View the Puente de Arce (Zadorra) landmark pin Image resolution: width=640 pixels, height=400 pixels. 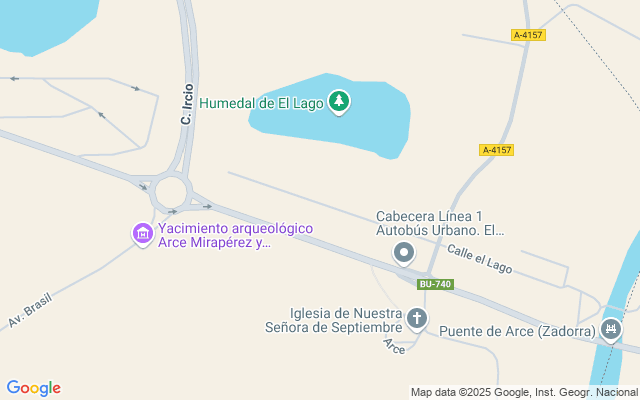(611, 328)
